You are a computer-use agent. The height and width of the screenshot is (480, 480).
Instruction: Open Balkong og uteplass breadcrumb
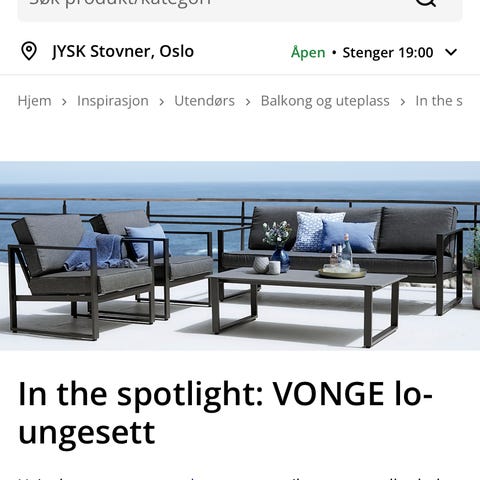tap(325, 101)
